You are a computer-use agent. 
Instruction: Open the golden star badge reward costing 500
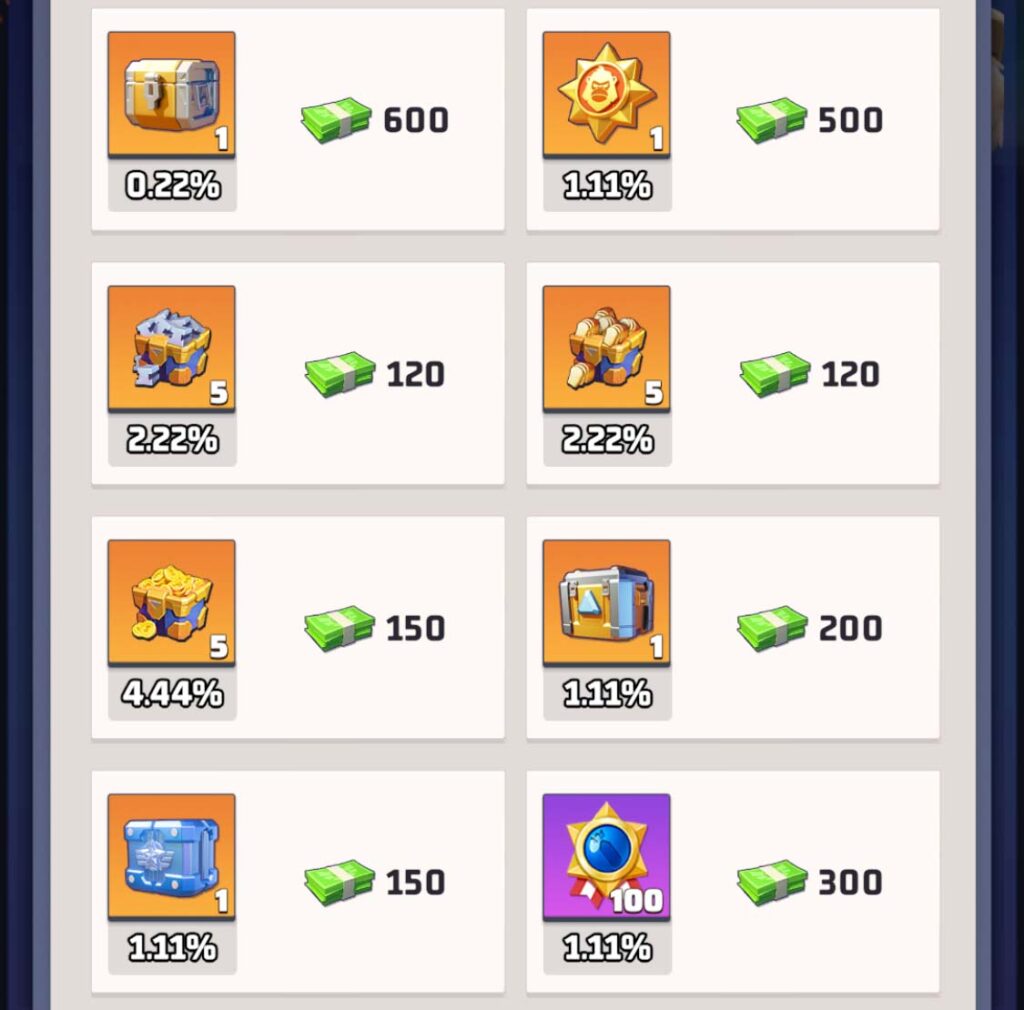606,94
